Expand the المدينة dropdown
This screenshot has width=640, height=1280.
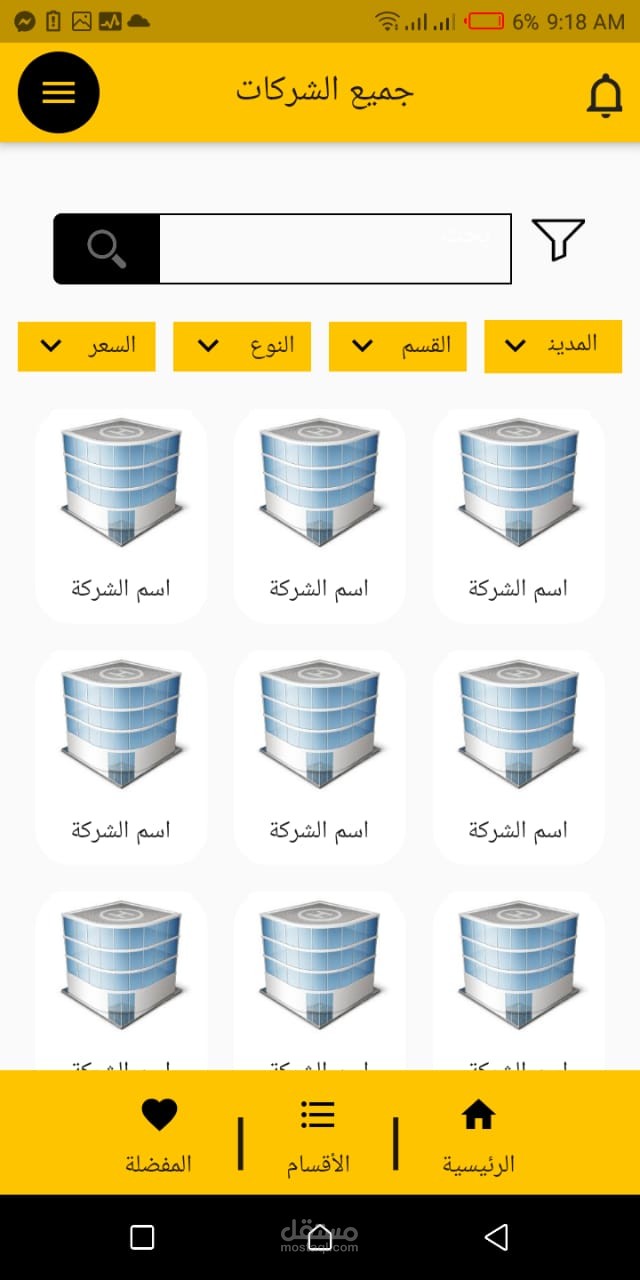click(553, 346)
